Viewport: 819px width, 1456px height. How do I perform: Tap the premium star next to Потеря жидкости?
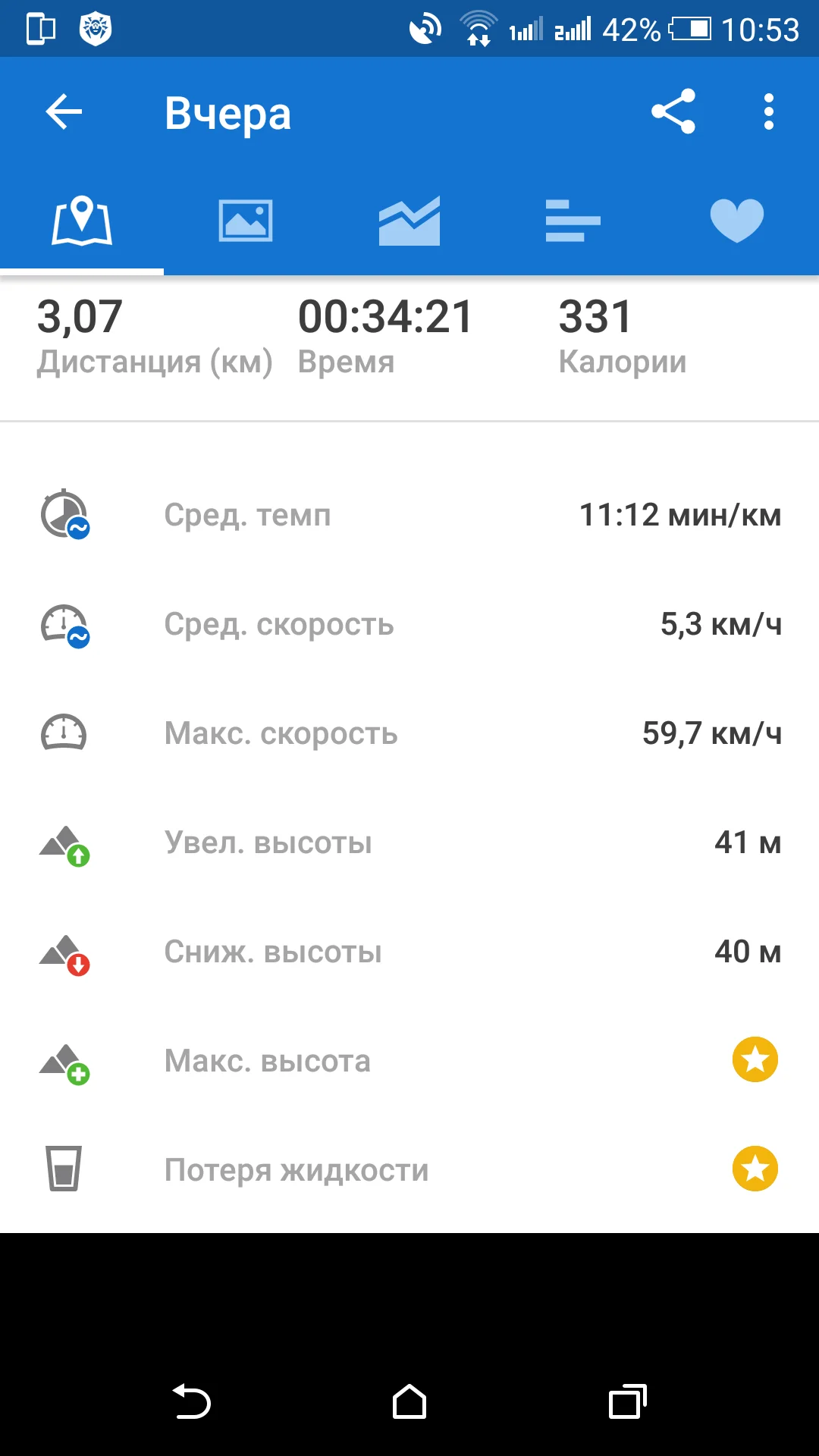click(x=755, y=1169)
